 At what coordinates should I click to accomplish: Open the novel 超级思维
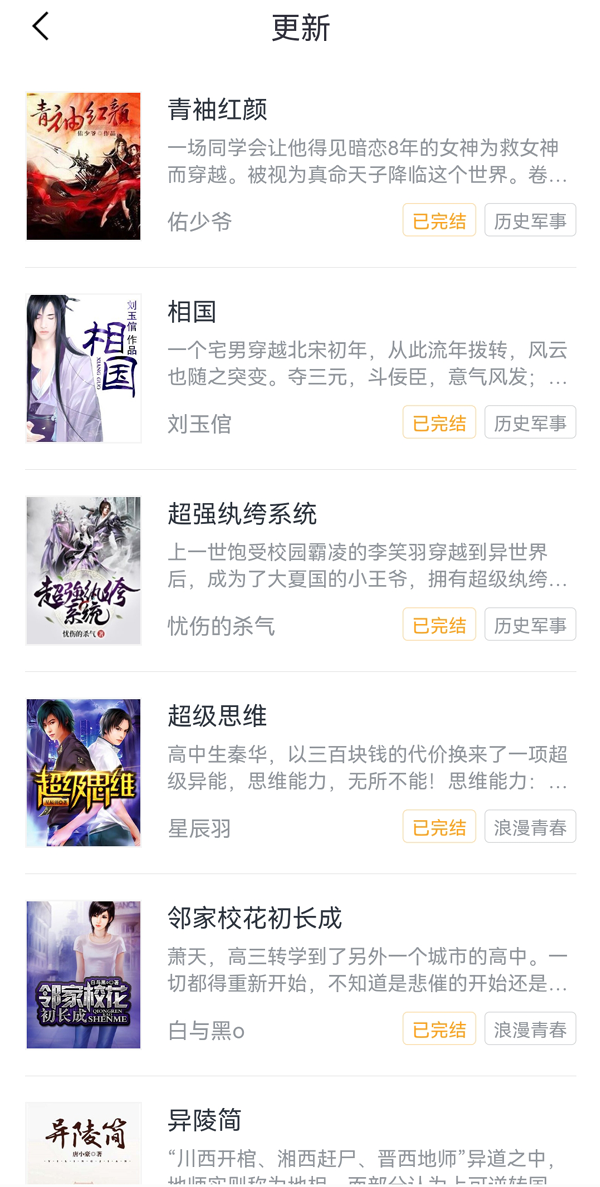[217, 716]
